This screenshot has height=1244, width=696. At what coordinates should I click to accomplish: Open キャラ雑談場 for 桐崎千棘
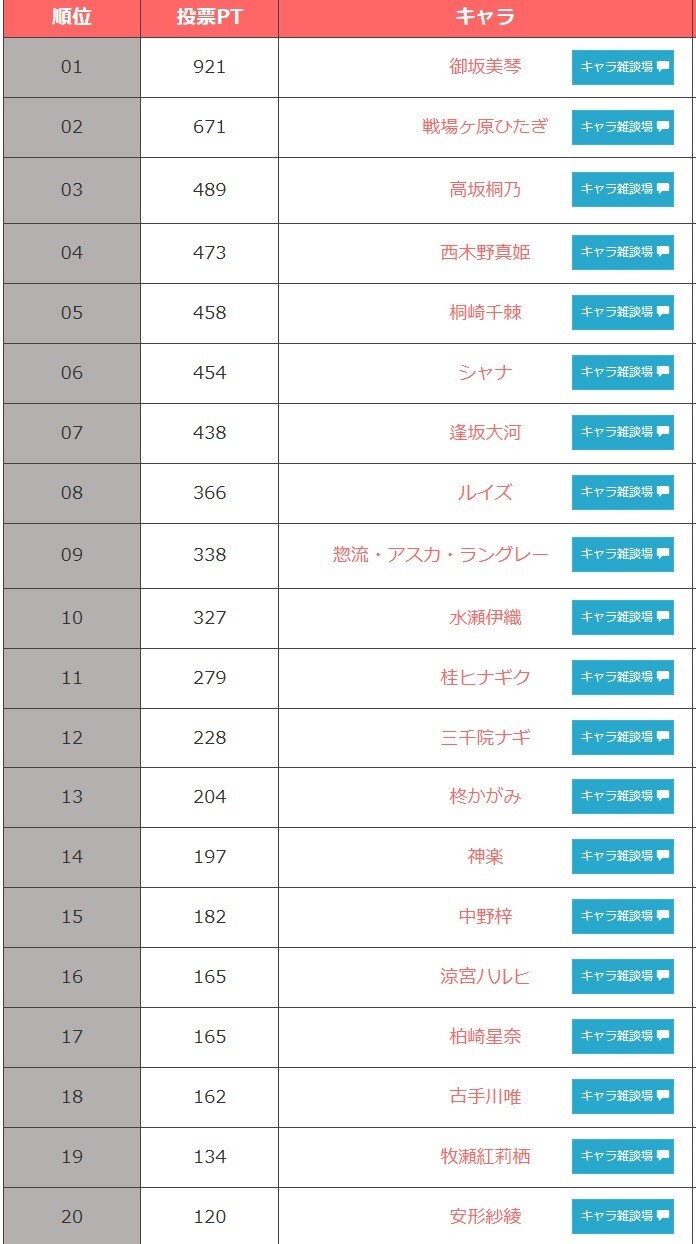coord(623,312)
